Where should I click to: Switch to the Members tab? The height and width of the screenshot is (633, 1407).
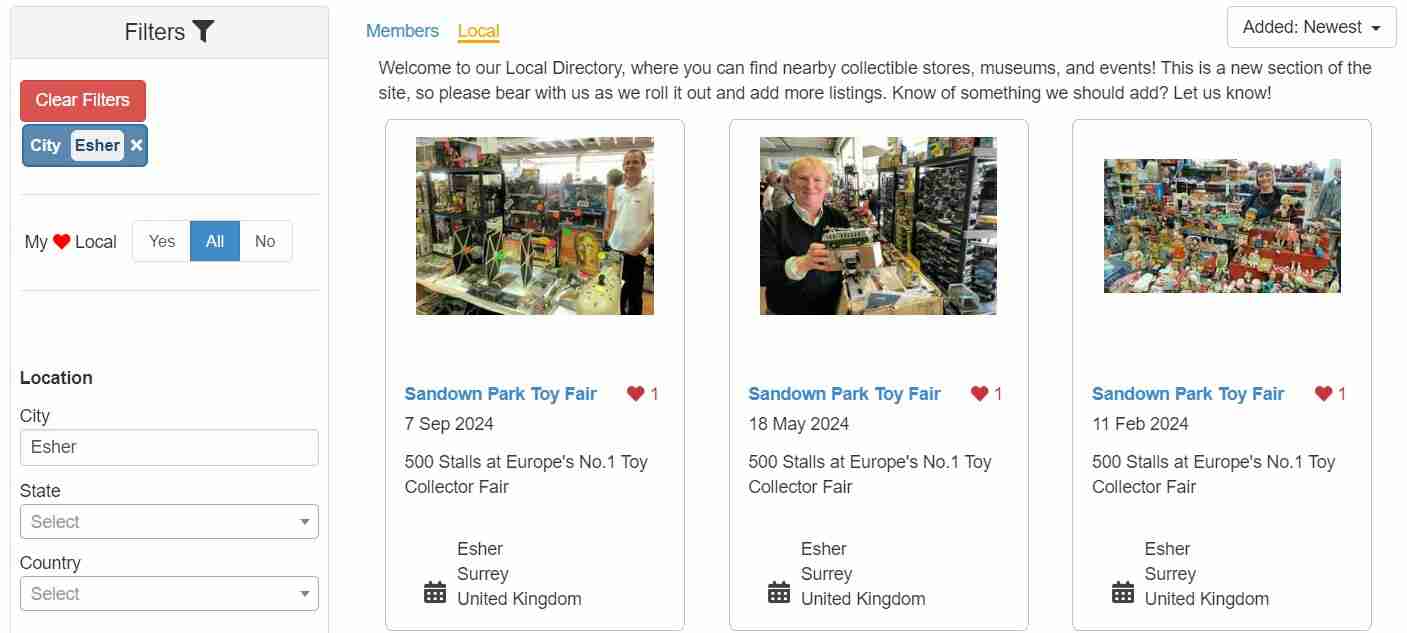pyautogui.click(x=402, y=31)
